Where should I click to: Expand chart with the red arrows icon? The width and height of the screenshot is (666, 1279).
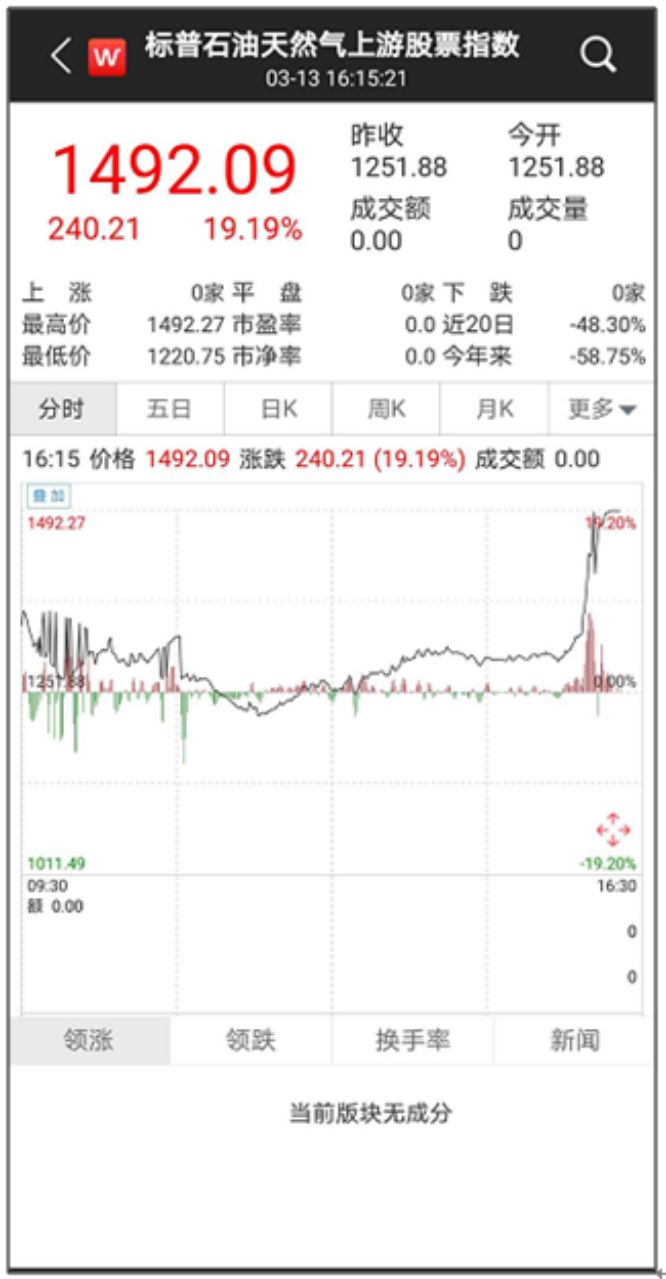(613, 829)
